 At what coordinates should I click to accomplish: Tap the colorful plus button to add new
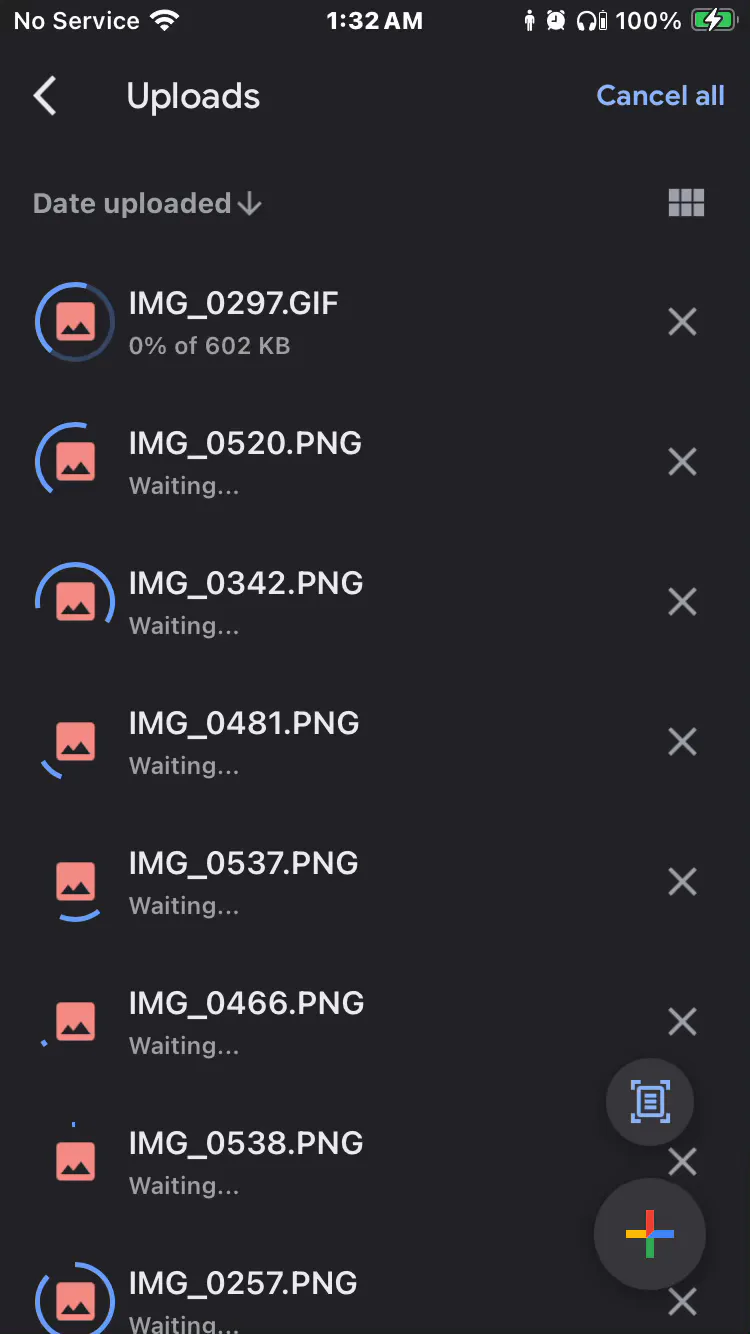tap(650, 1234)
